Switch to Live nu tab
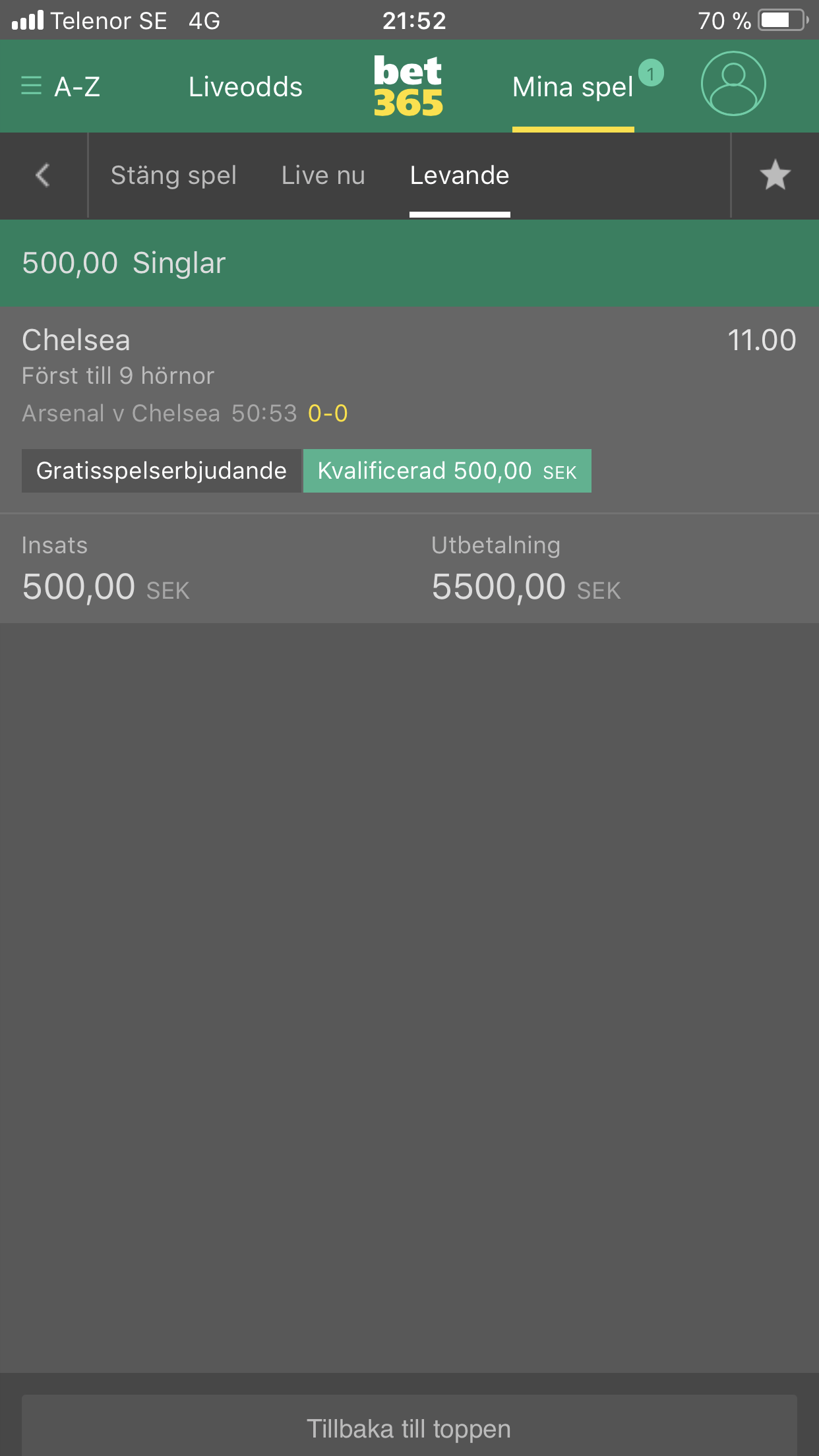 (x=323, y=175)
